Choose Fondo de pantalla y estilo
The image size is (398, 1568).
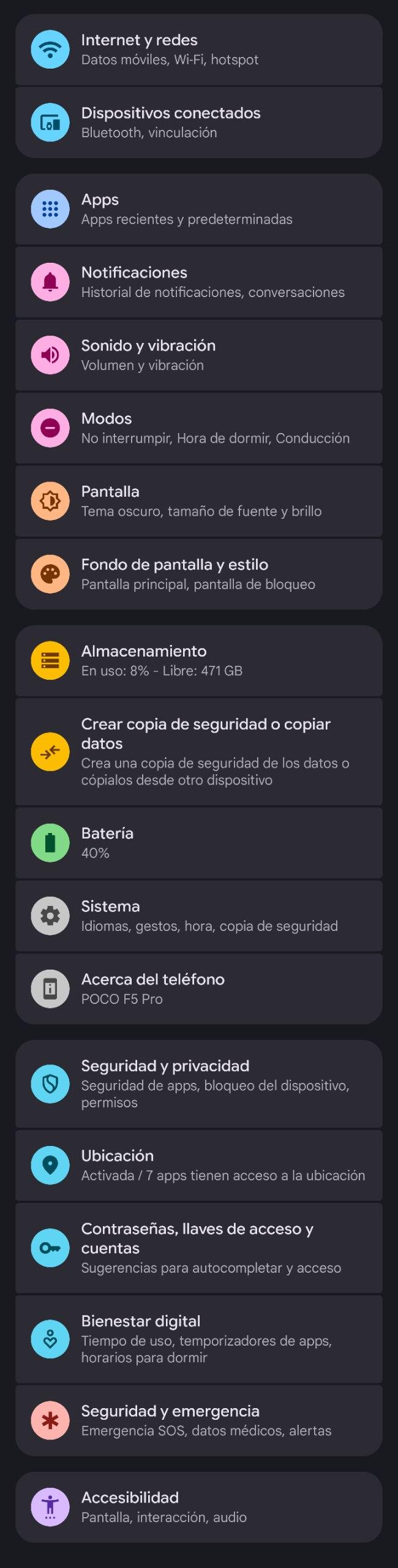click(x=198, y=574)
